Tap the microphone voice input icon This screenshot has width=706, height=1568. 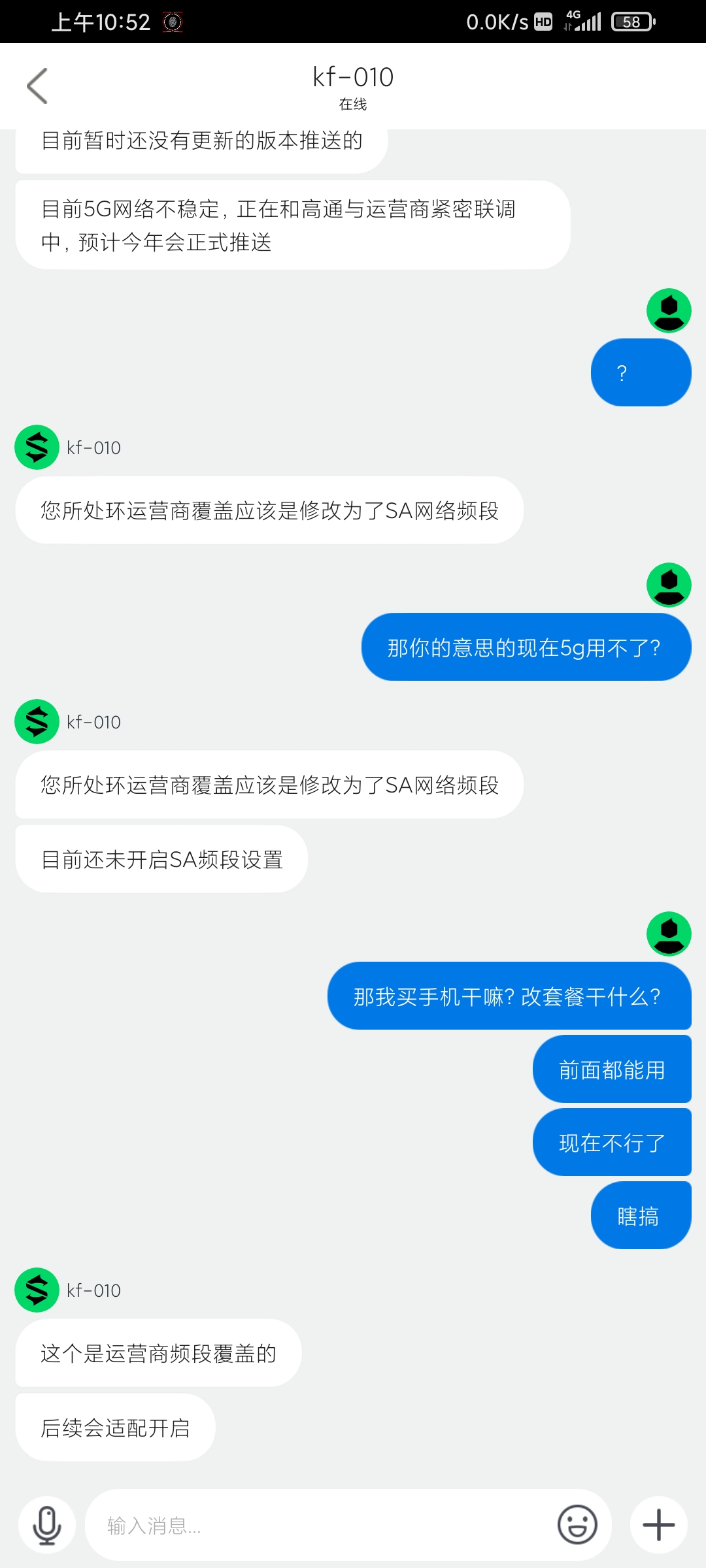(x=47, y=1525)
